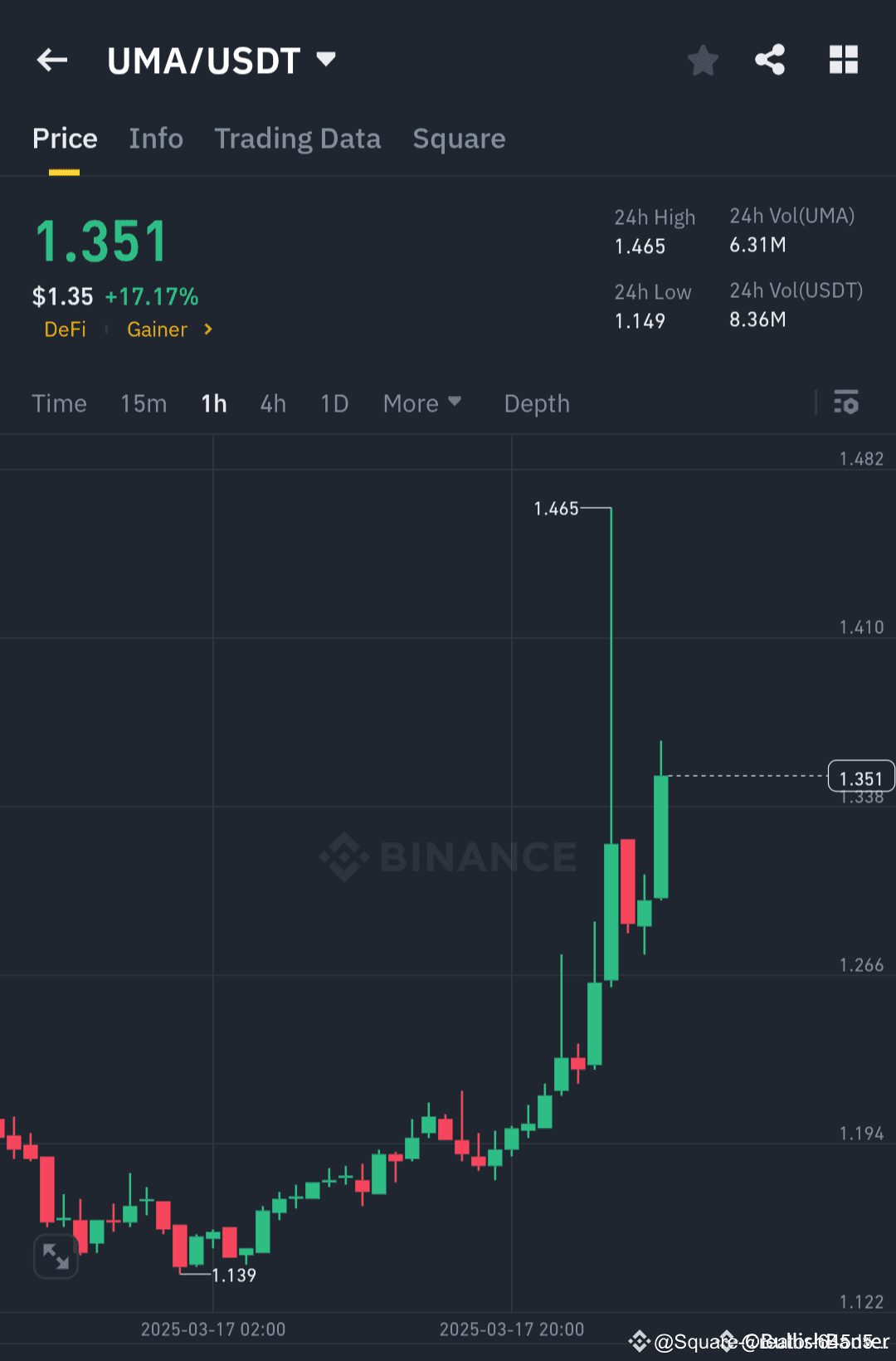Tap the back arrow to exit chart

click(x=51, y=59)
